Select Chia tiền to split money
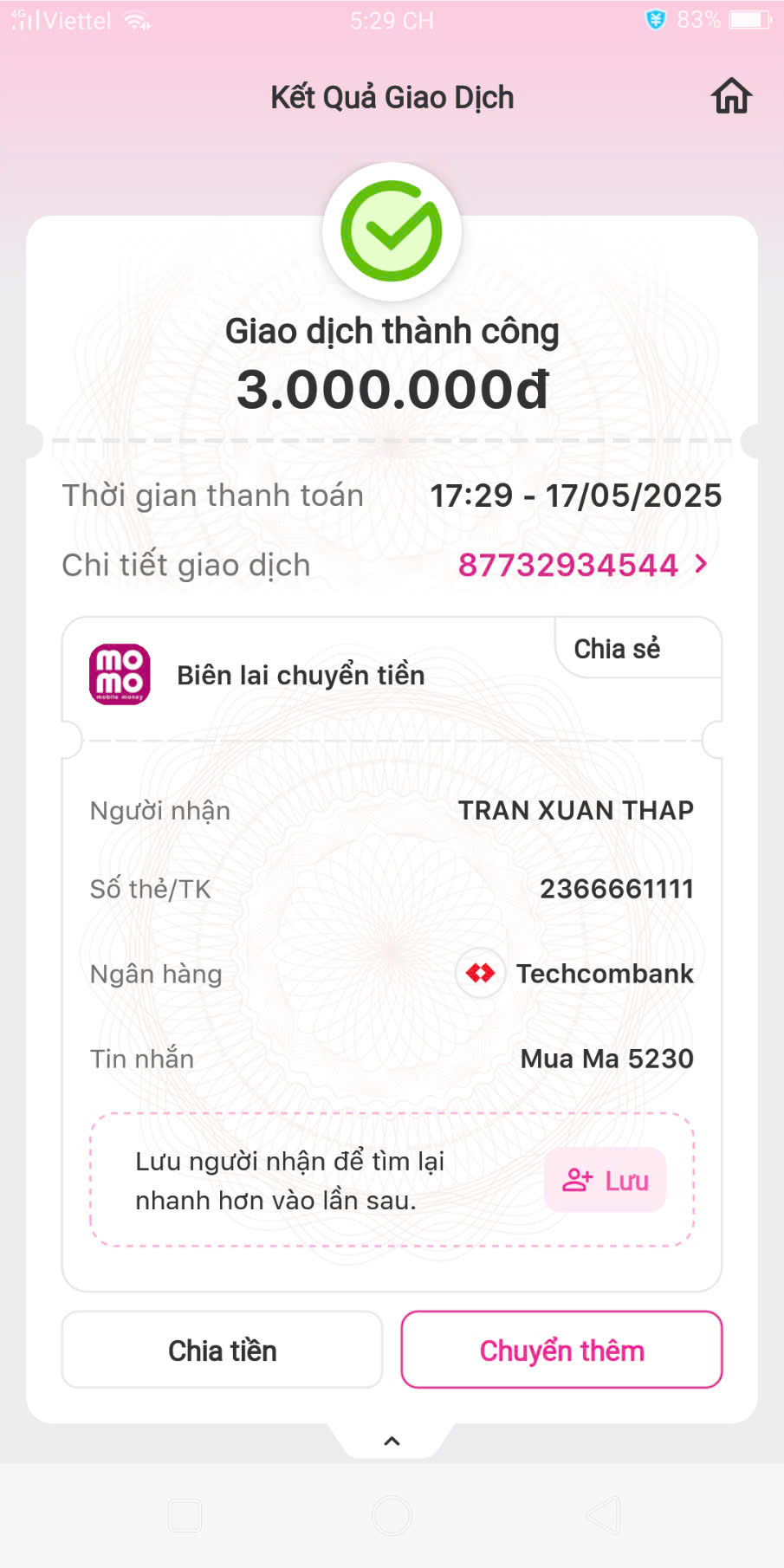The width and height of the screenshot is (784, 1568). [222, 1350]
